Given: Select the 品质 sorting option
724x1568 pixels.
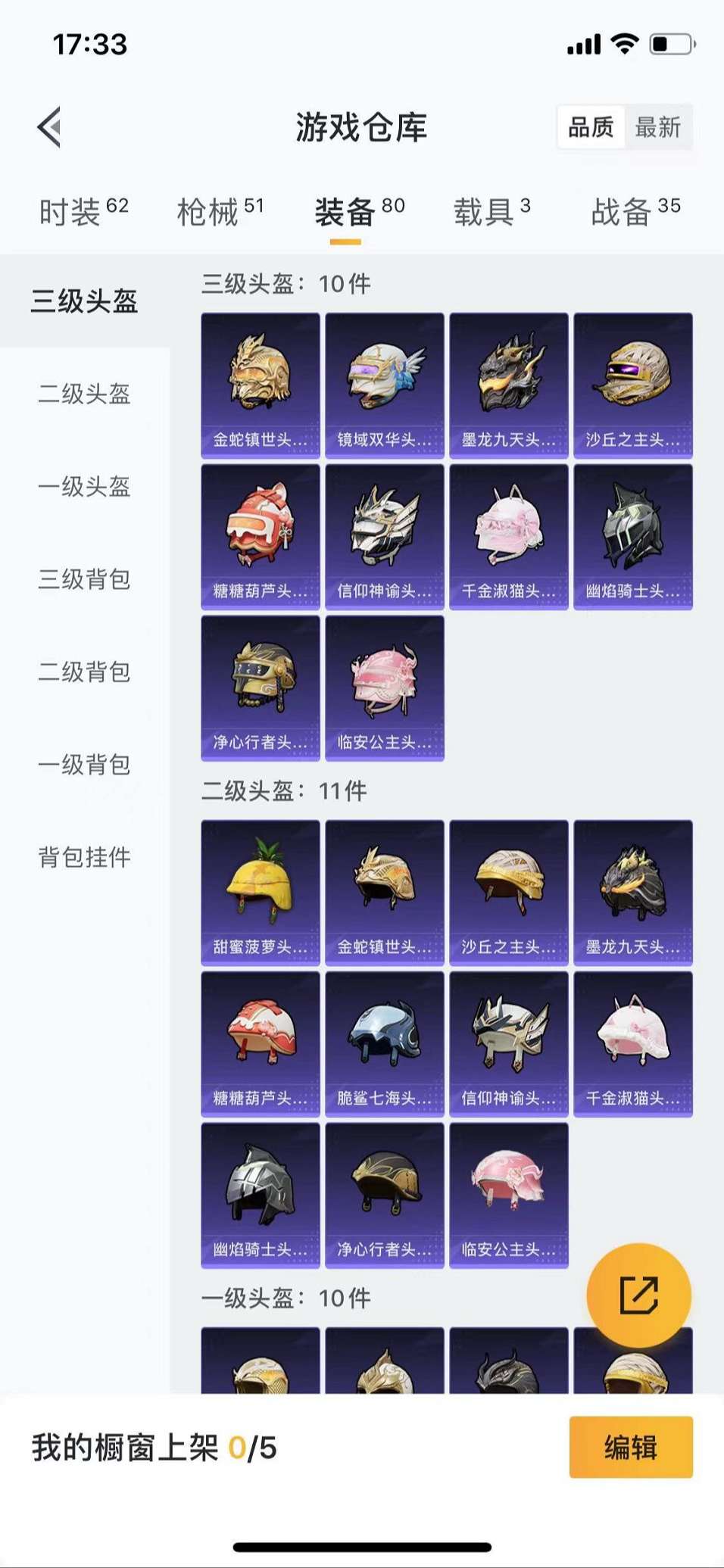Looking at the screenshot, I should 591,127.
